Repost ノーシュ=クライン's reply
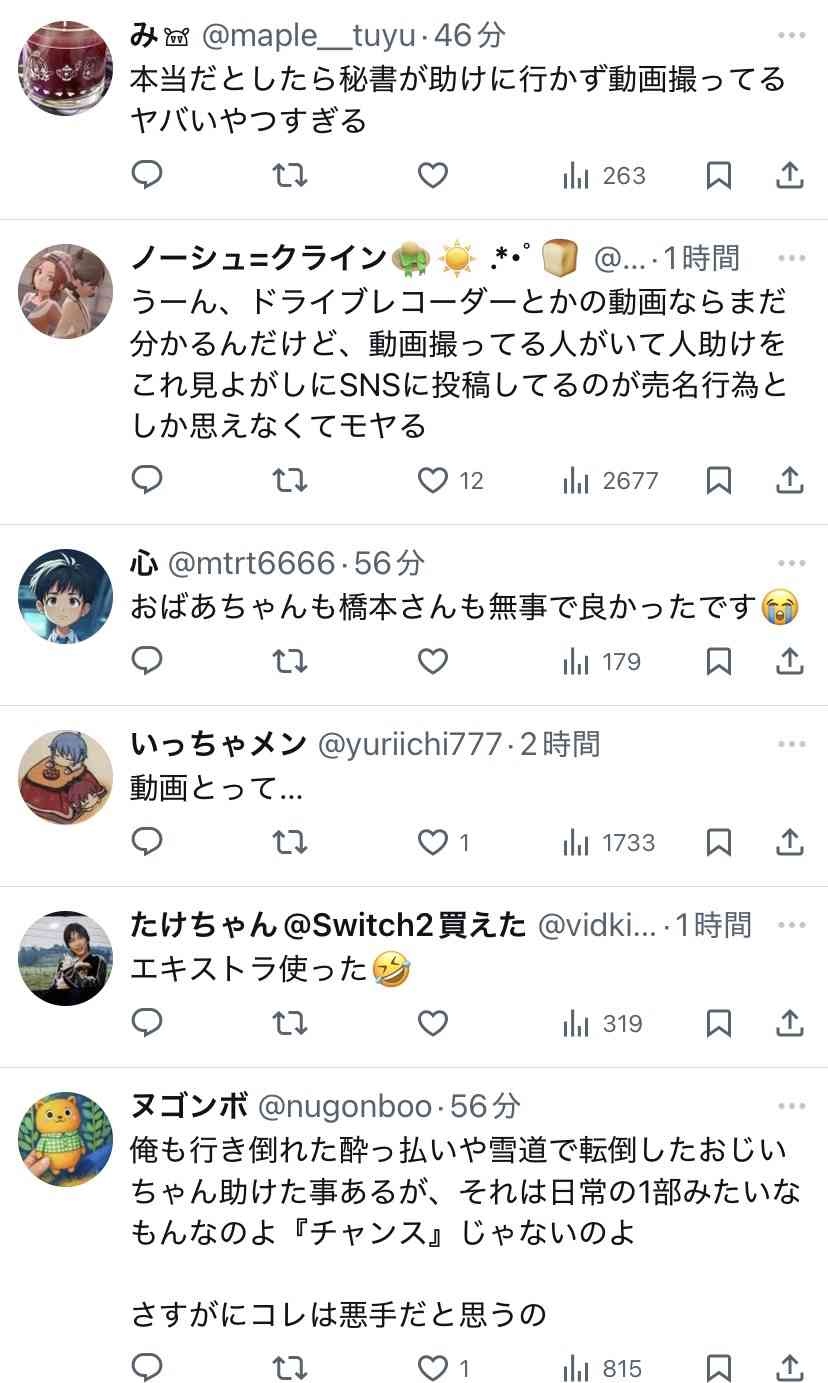The image size is (828, 1383). (x=290, y=481)
